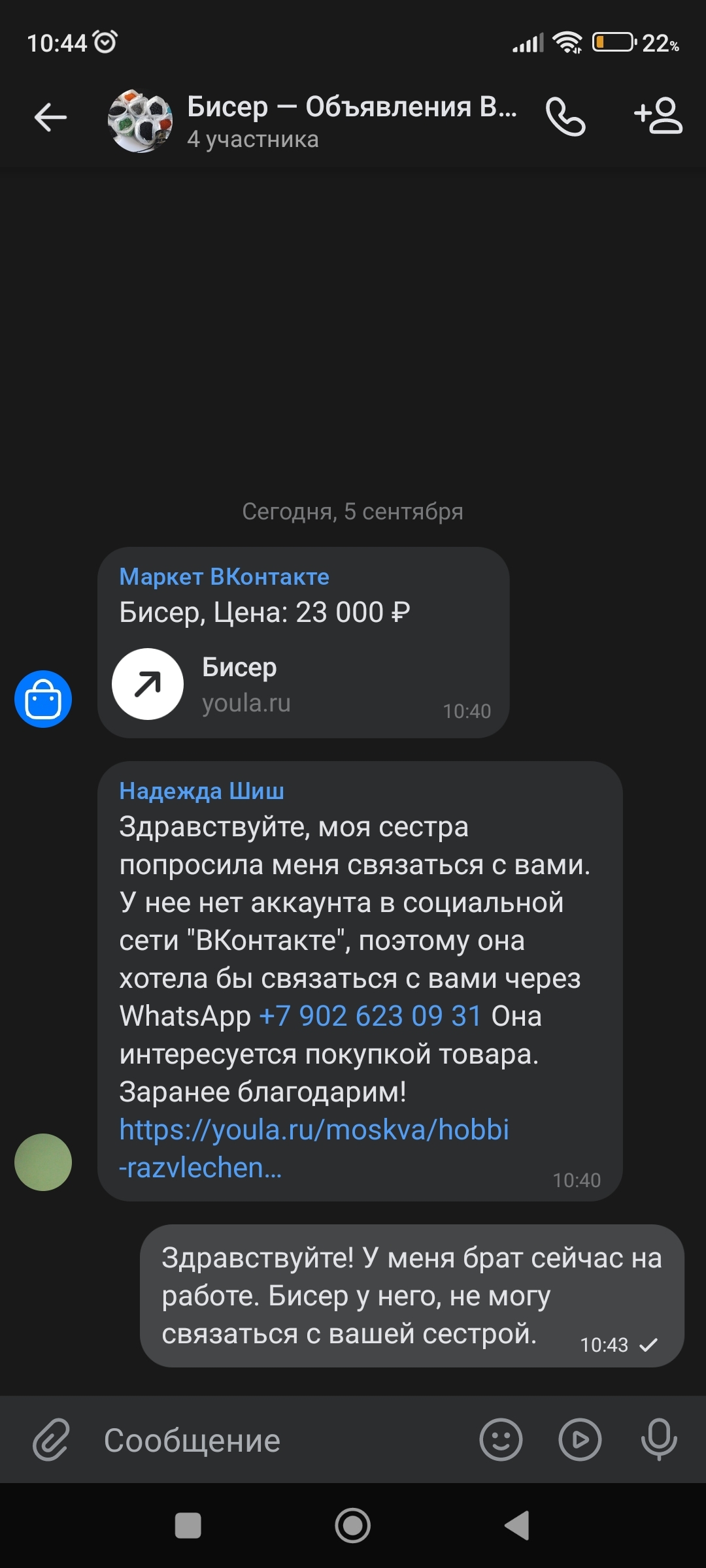This screenshot has height=1568, width=706.
Task: Open Маркет ВКонтакте sender profile
Action: pos(224,577)
